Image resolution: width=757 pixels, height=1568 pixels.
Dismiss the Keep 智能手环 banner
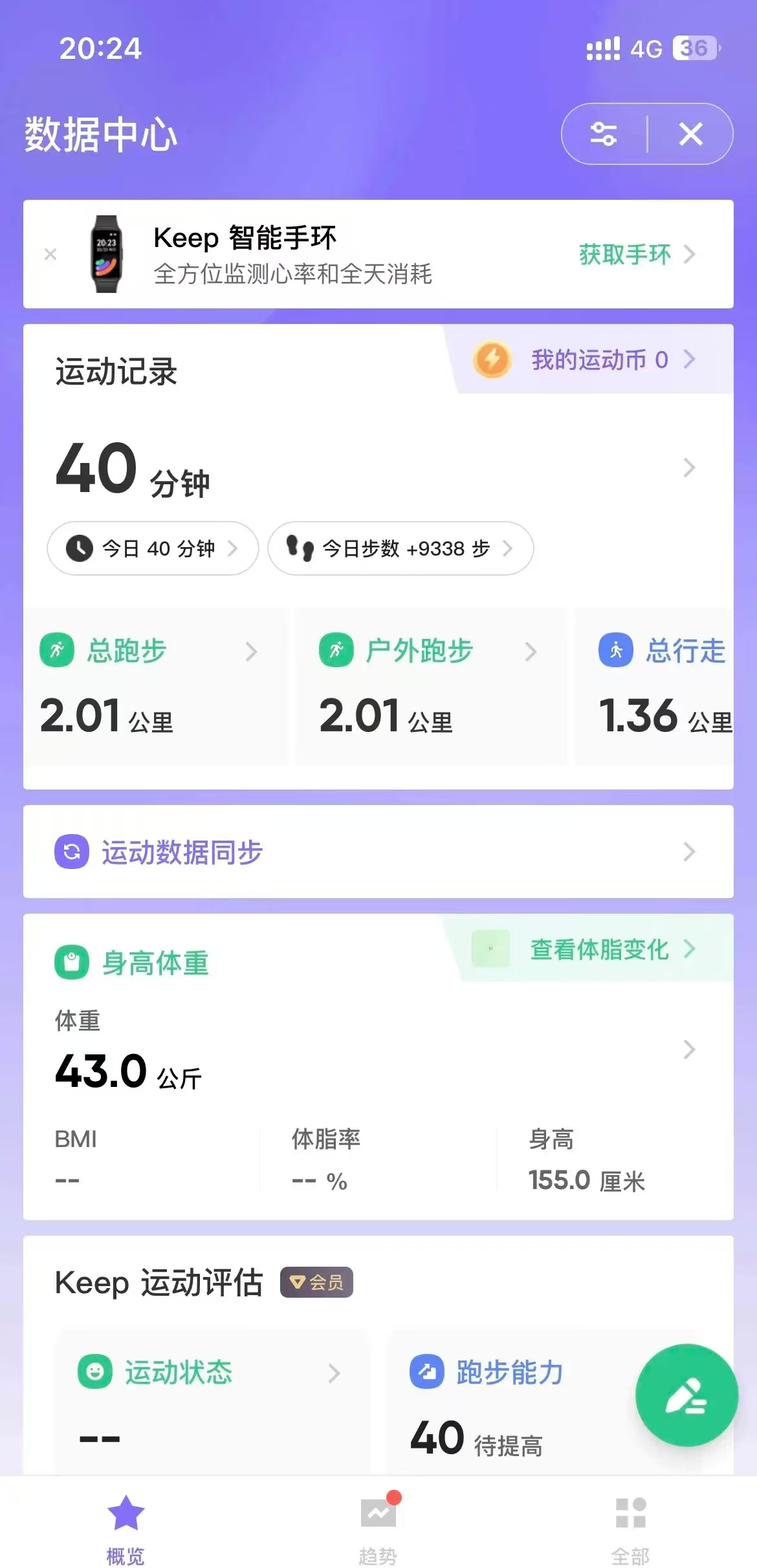pyautogui.click(x=50, y=254)
